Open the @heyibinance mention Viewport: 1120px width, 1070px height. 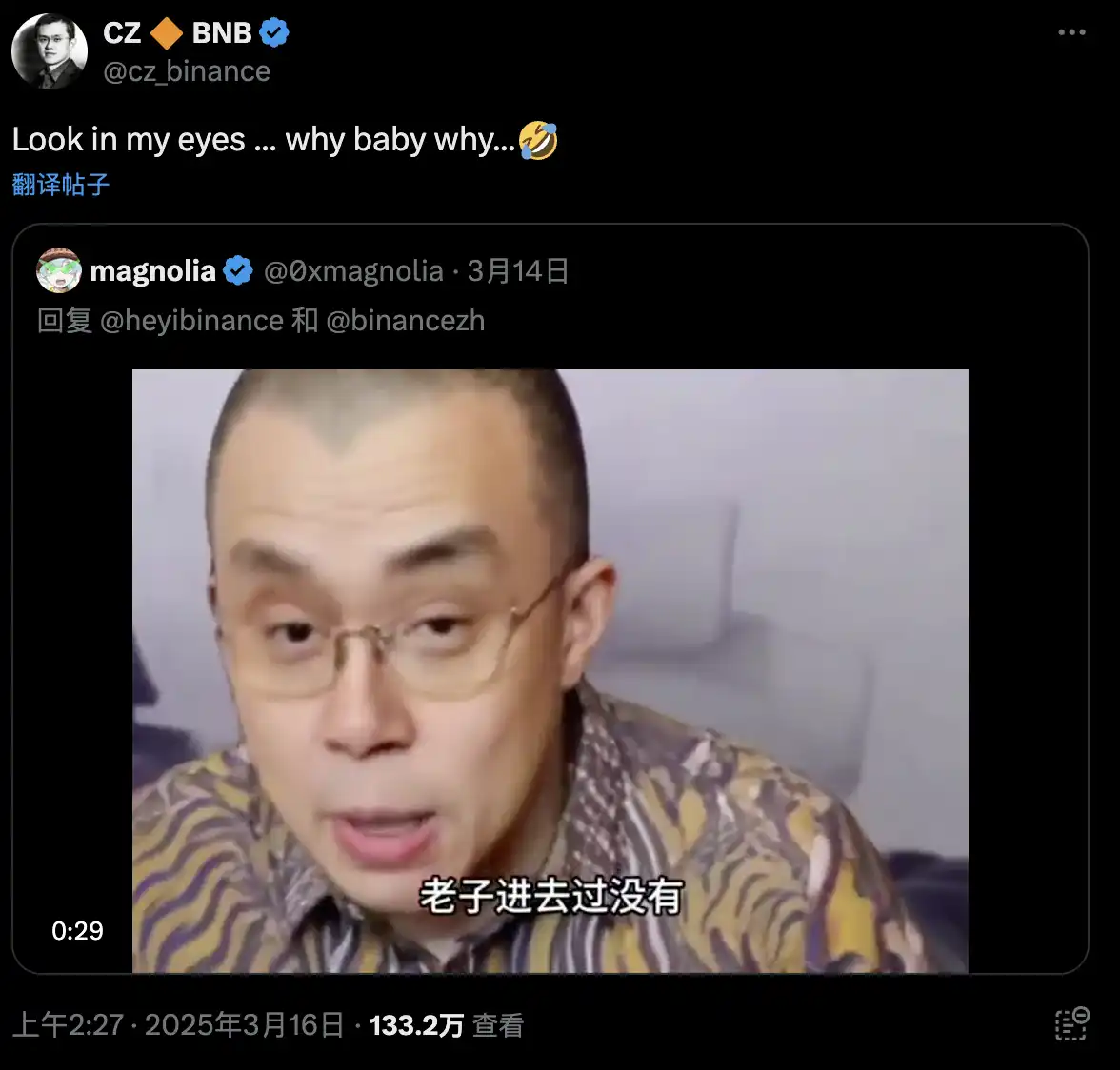click(x=191, y=321)
